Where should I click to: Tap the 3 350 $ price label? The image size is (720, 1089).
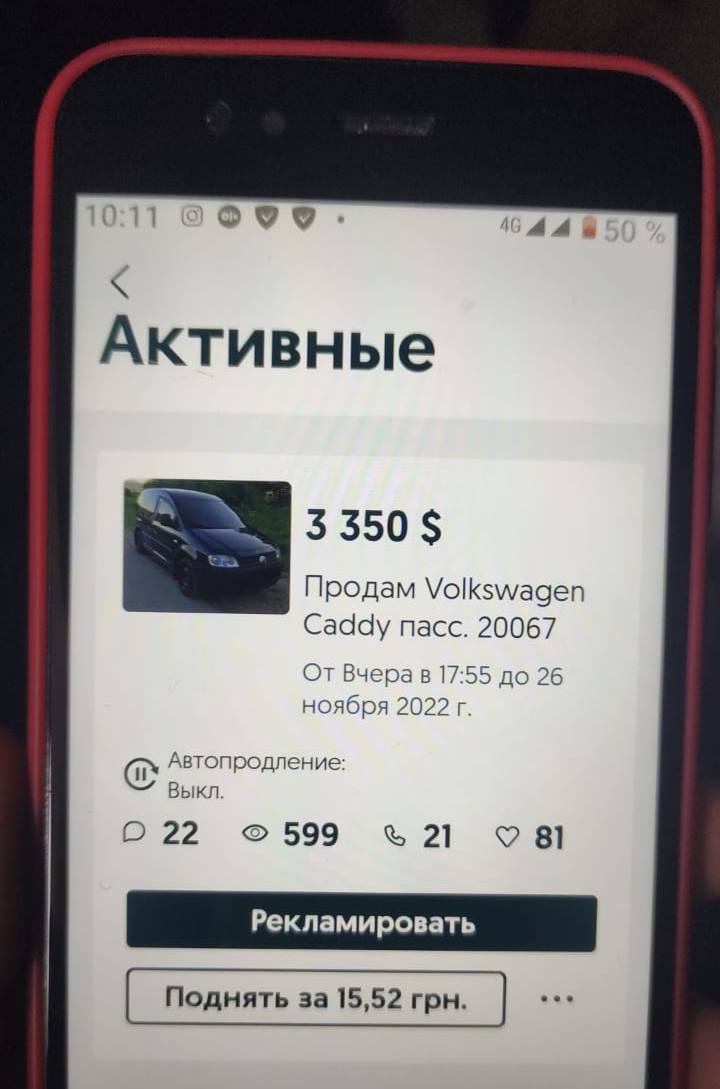(374, 525)
